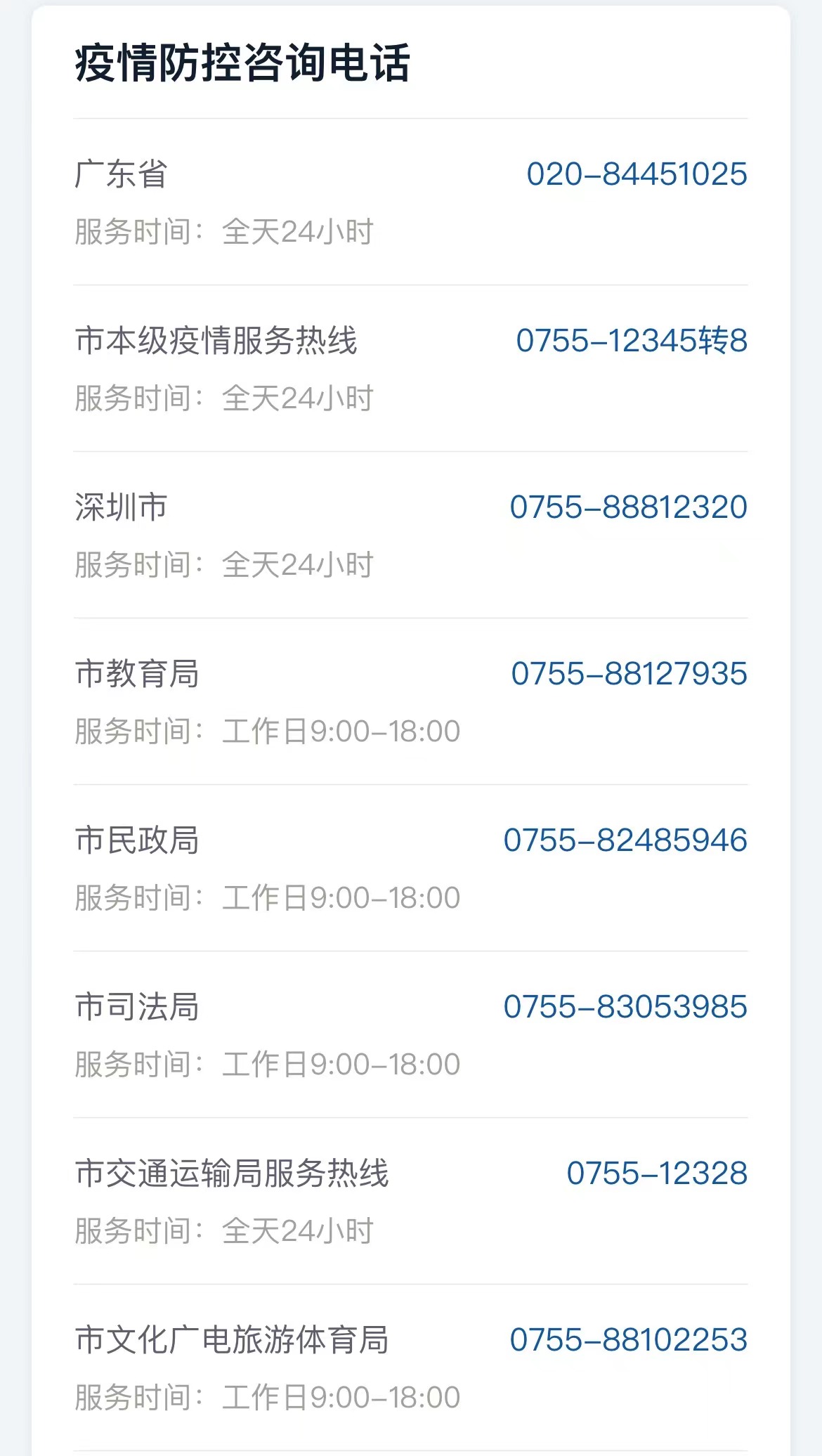Screen dimensions: 822x1456
Task: Call 市民政局 at 0755-82485946
Action: pyautogui.click(x=625, y=840)
